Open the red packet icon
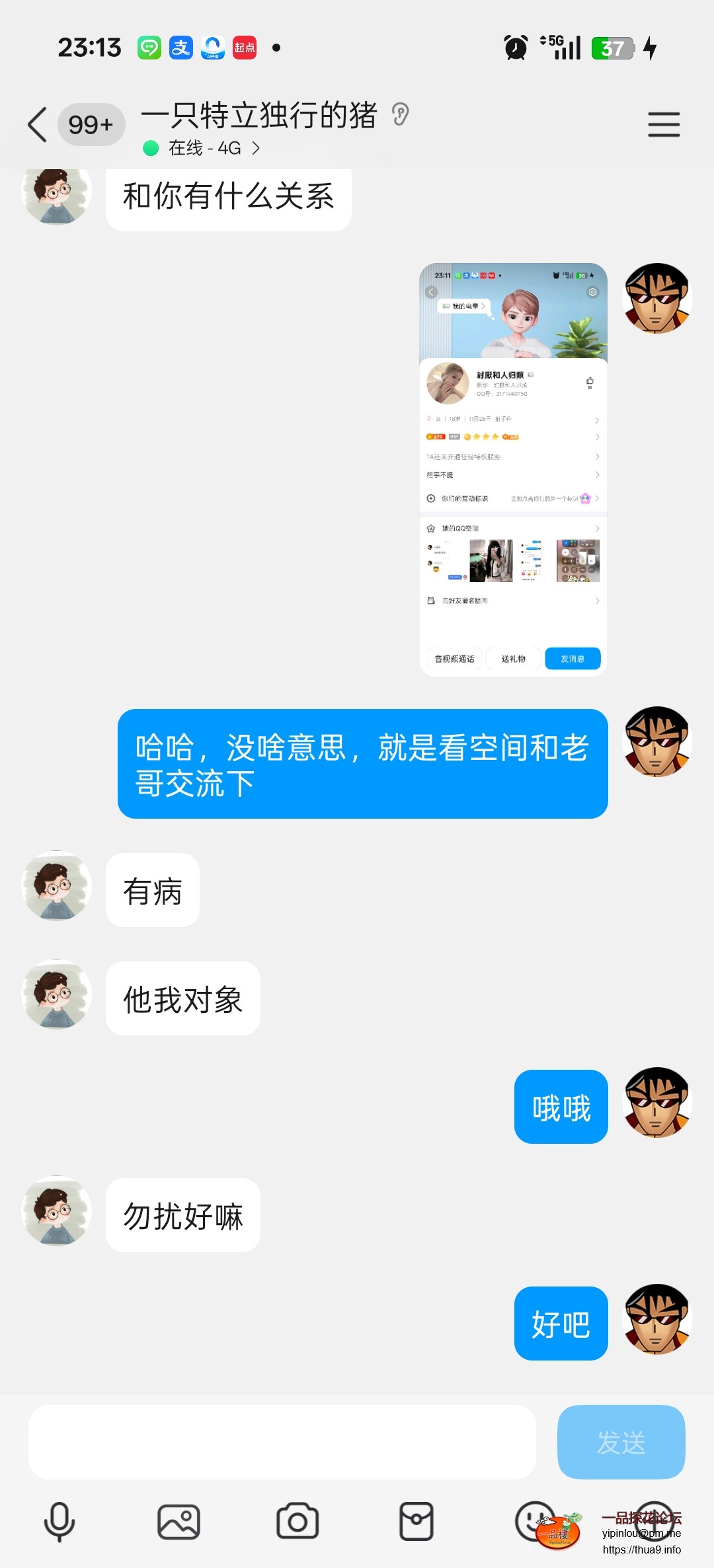The image size is (714, 1568). coord(416,1522)
